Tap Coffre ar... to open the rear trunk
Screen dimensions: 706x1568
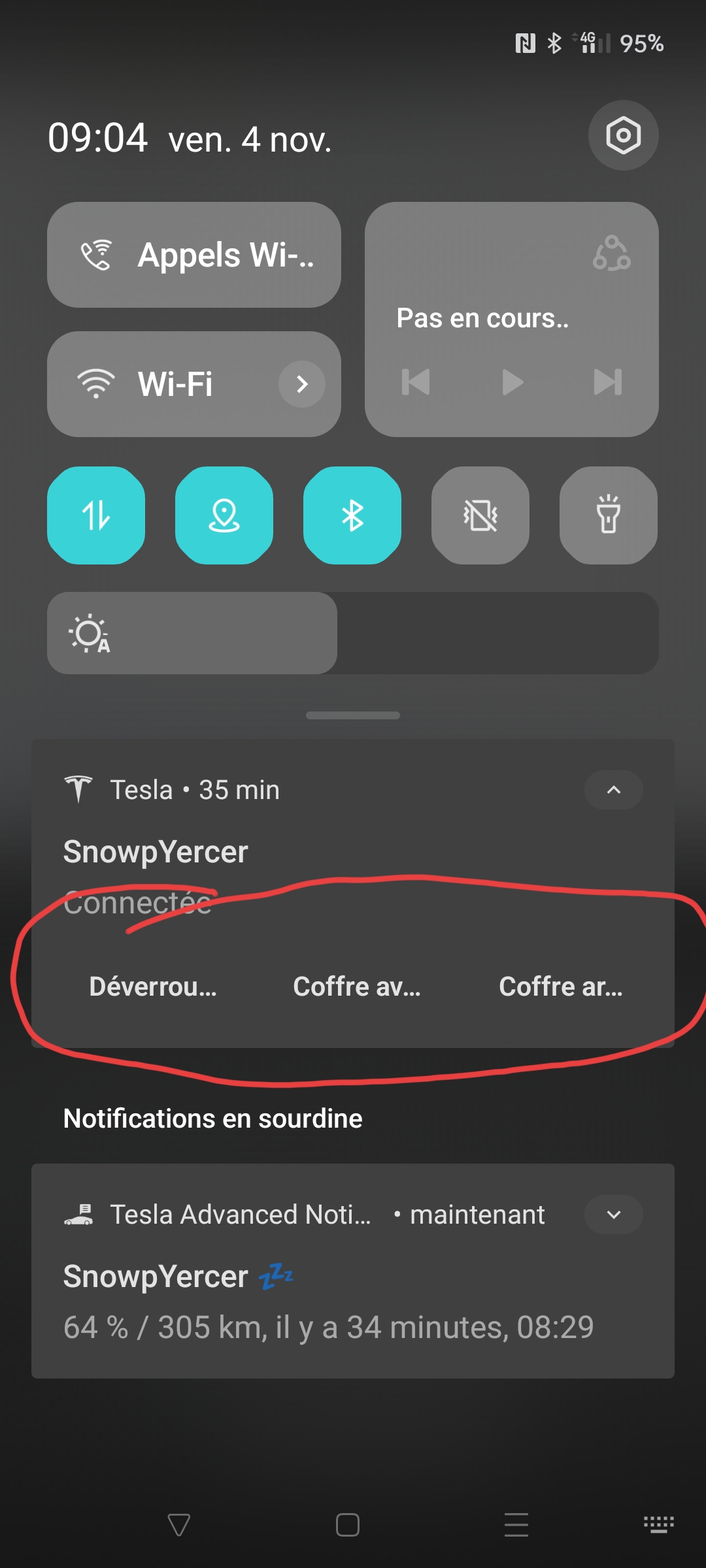point(561,987)
